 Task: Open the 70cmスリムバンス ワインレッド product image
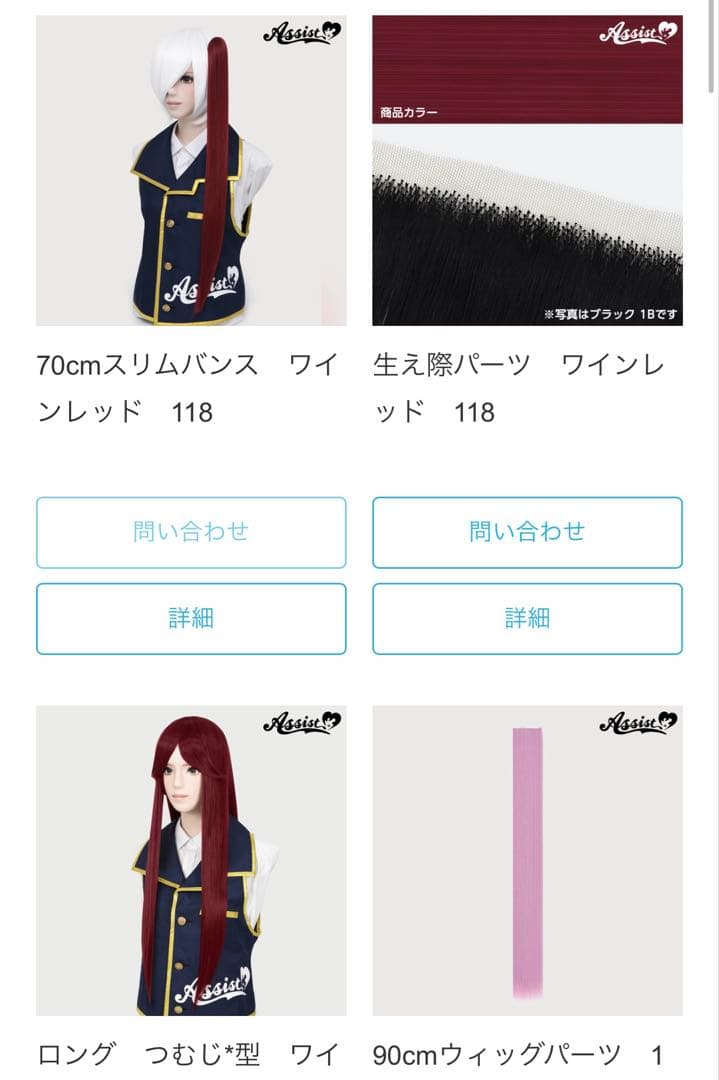click(191, 170)
